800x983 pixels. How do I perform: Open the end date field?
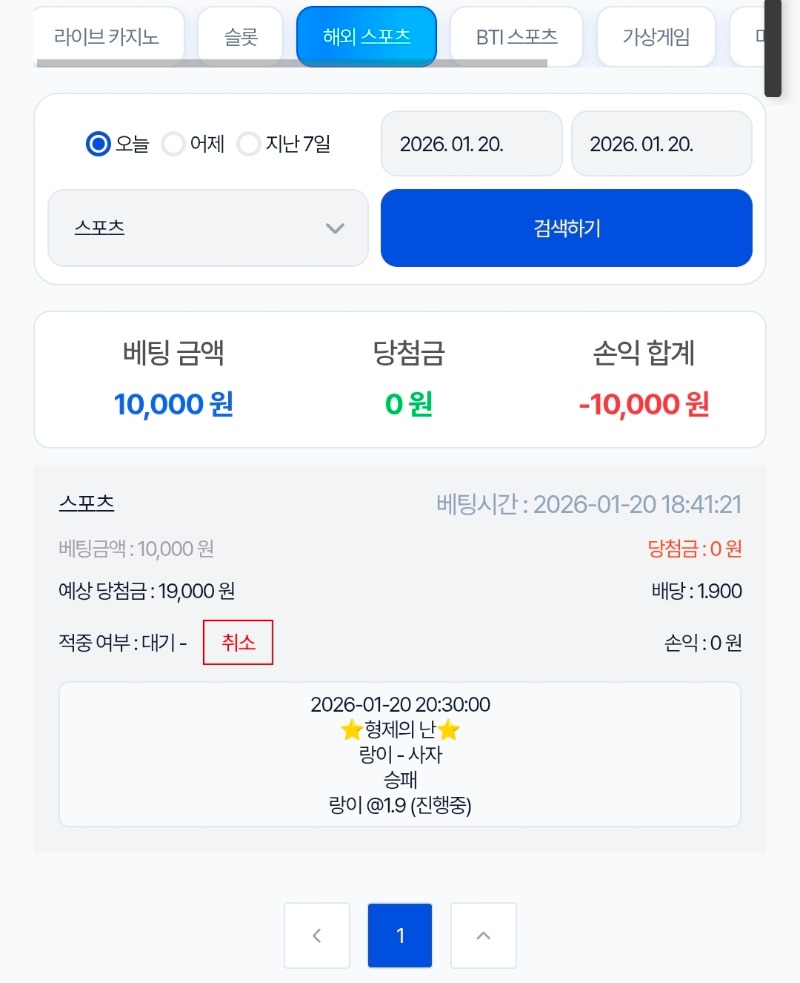[x=661, y=144]
